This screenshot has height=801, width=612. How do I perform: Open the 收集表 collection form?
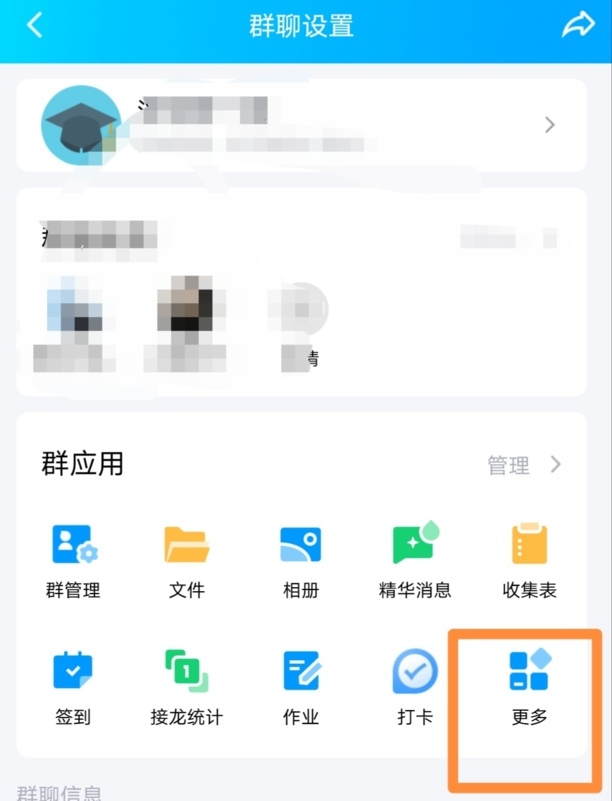point(529,560)
